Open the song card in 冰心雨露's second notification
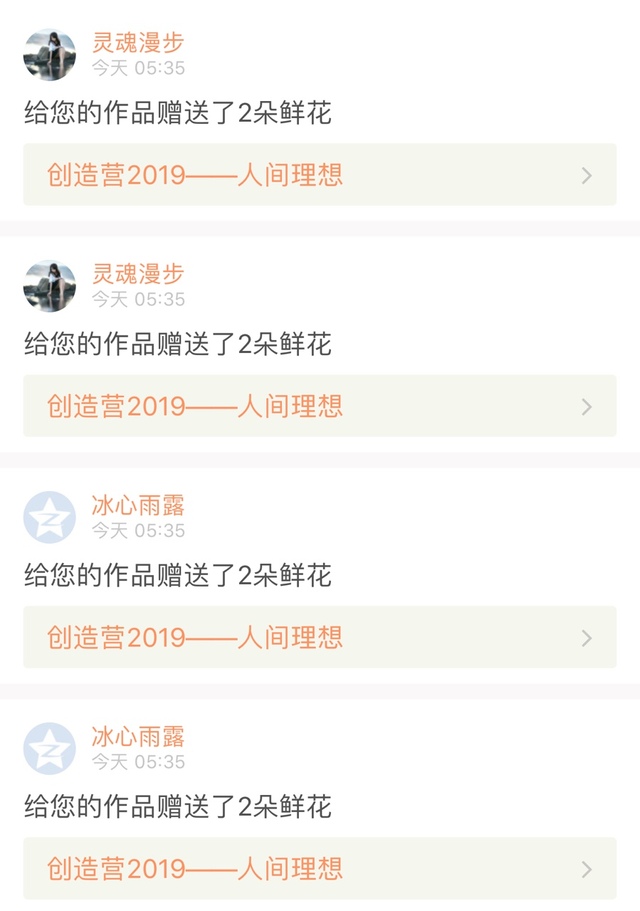640x911 pixels. pos(319,868)
